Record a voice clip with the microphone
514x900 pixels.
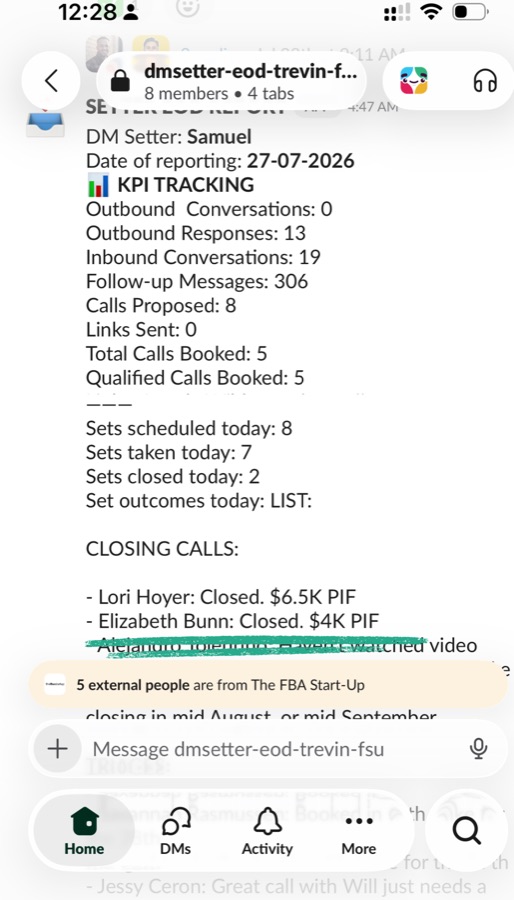(478, 748)
